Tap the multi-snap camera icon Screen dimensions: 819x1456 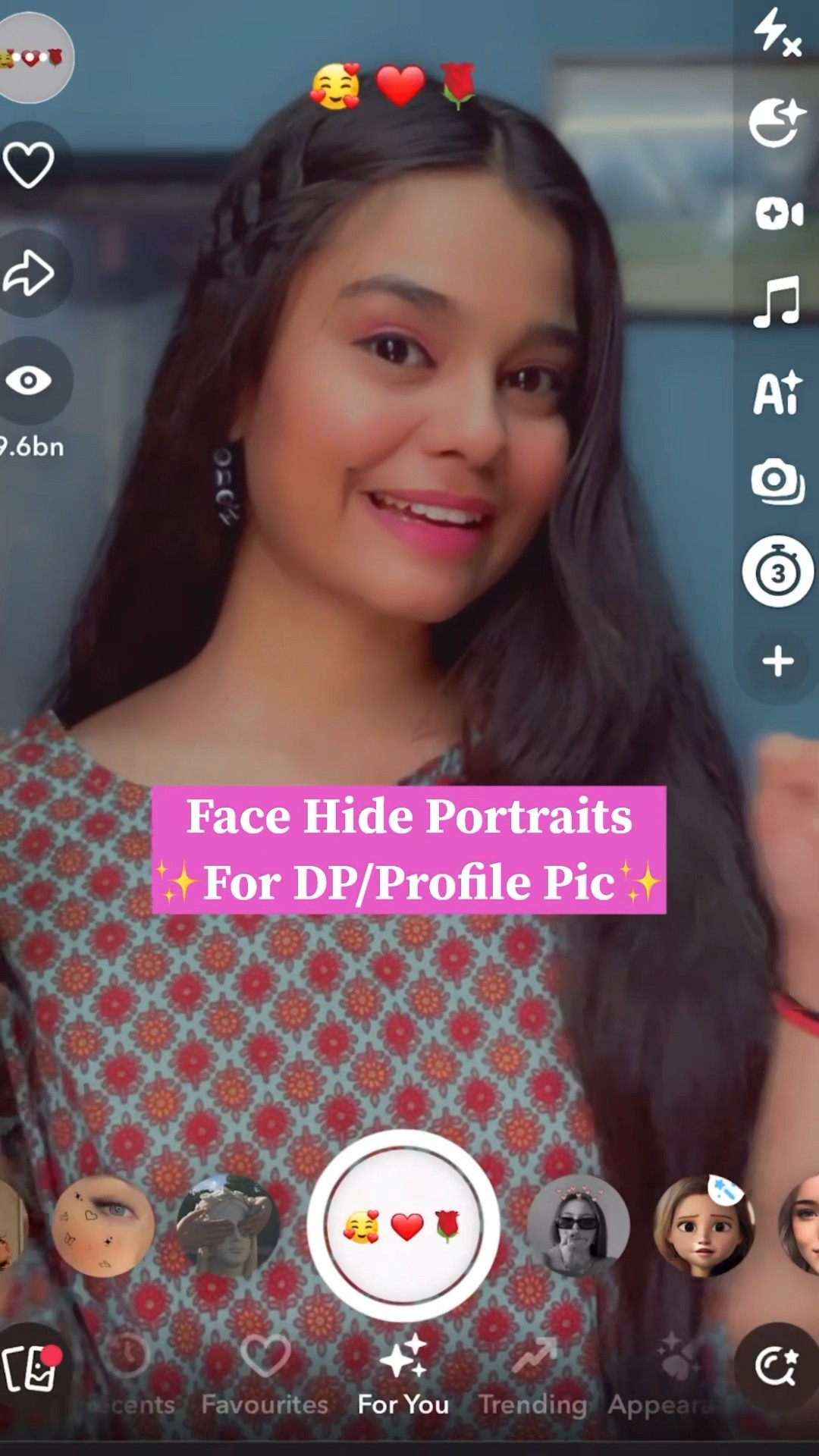(777, 482)
